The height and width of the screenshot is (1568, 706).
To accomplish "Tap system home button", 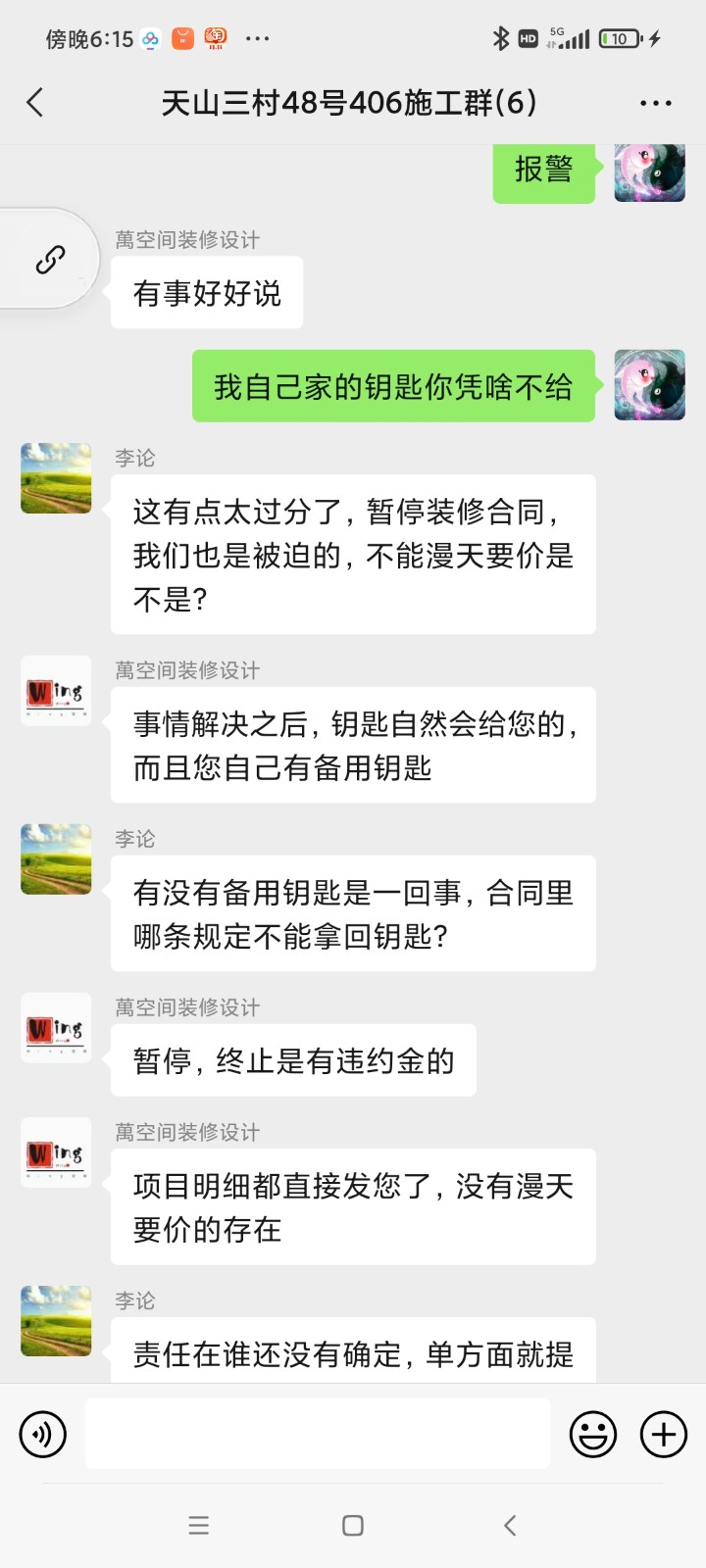I will 353,1525.
